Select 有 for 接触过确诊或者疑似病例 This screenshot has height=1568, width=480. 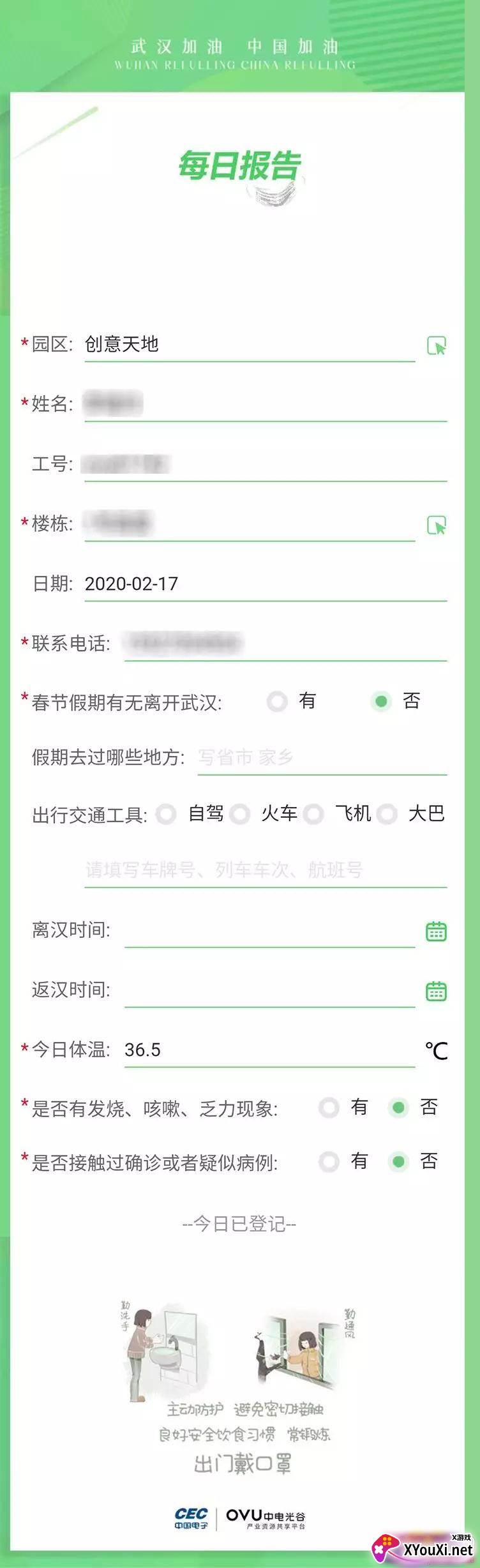pos(329,1161)
